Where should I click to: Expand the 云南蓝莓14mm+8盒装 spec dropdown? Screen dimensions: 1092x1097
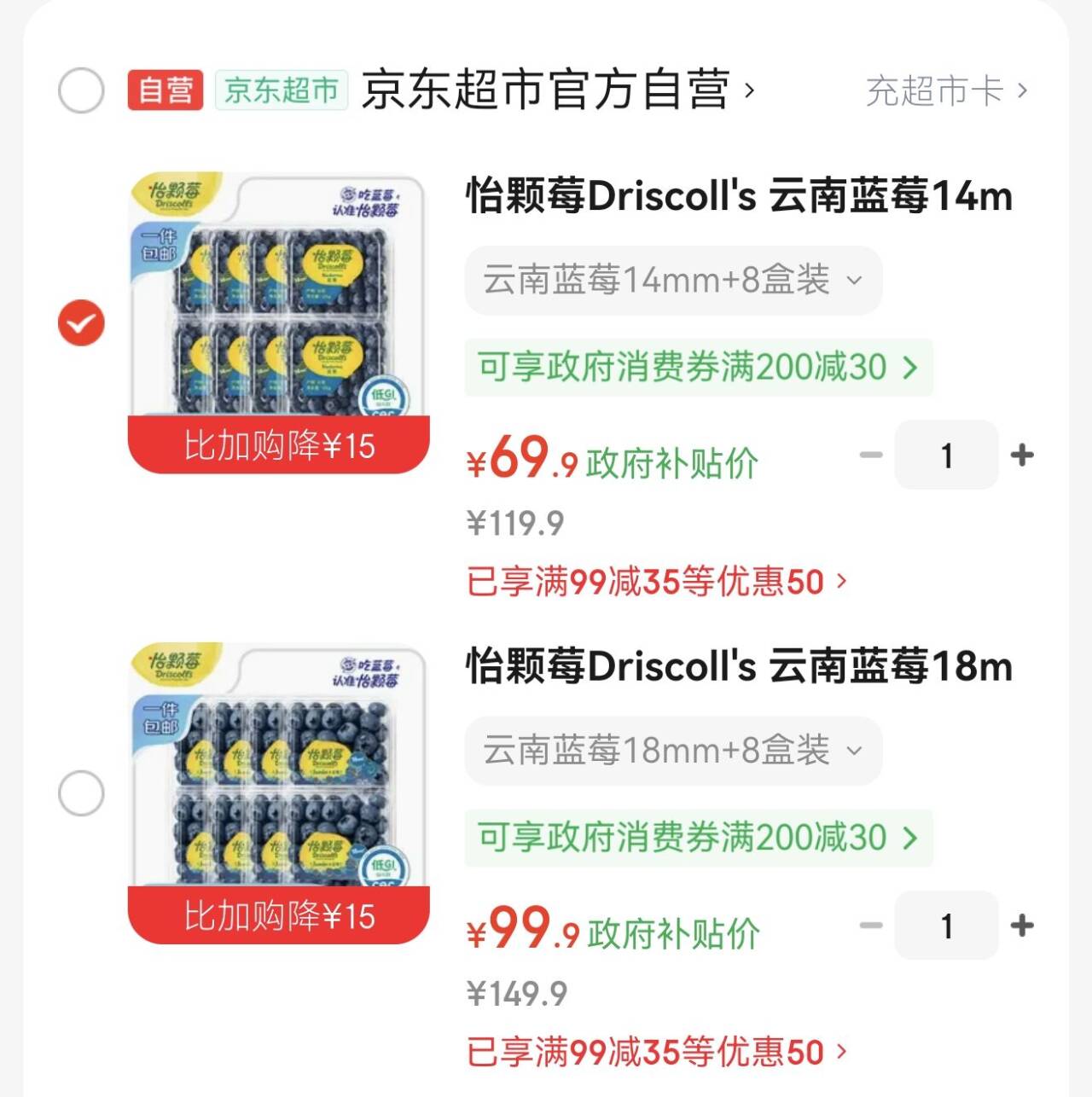(672, 281)
